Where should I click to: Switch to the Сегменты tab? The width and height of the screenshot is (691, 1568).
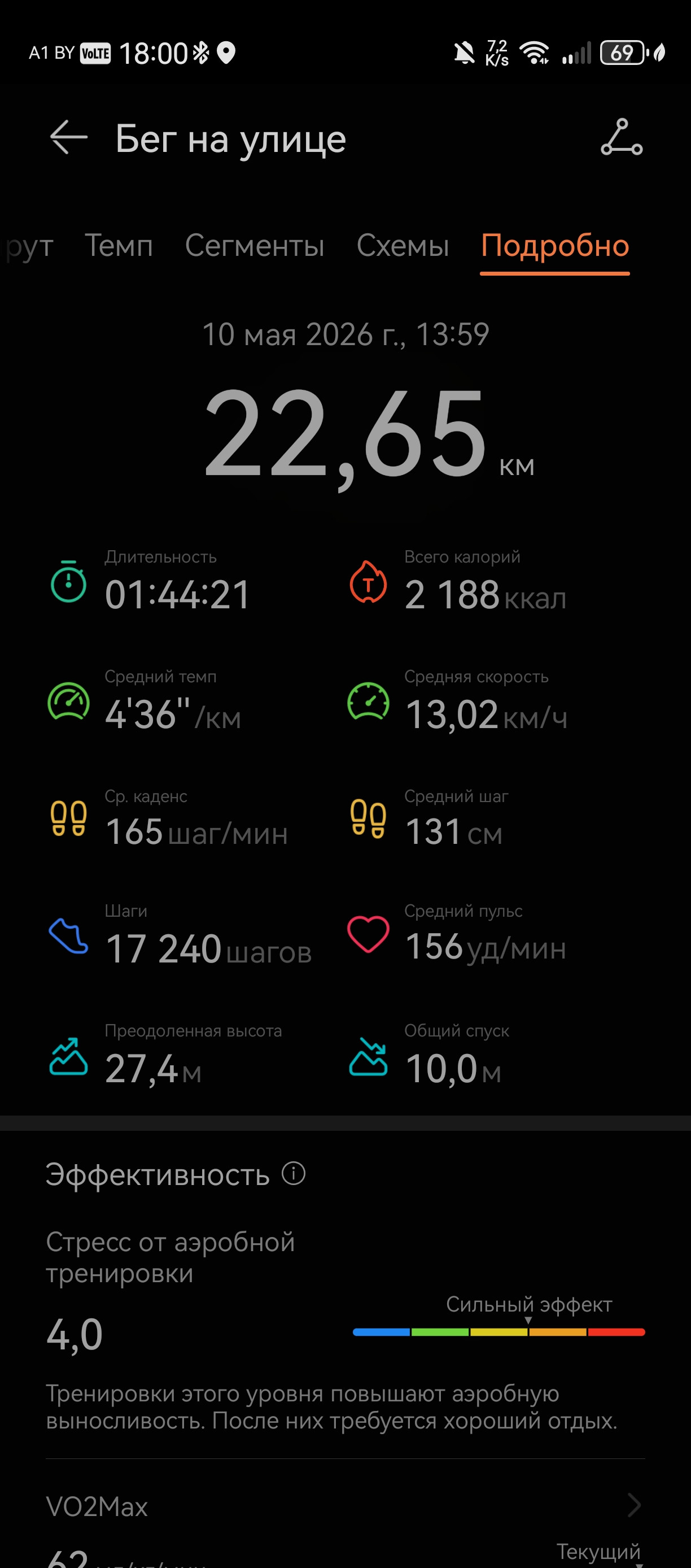coord(254,246)
